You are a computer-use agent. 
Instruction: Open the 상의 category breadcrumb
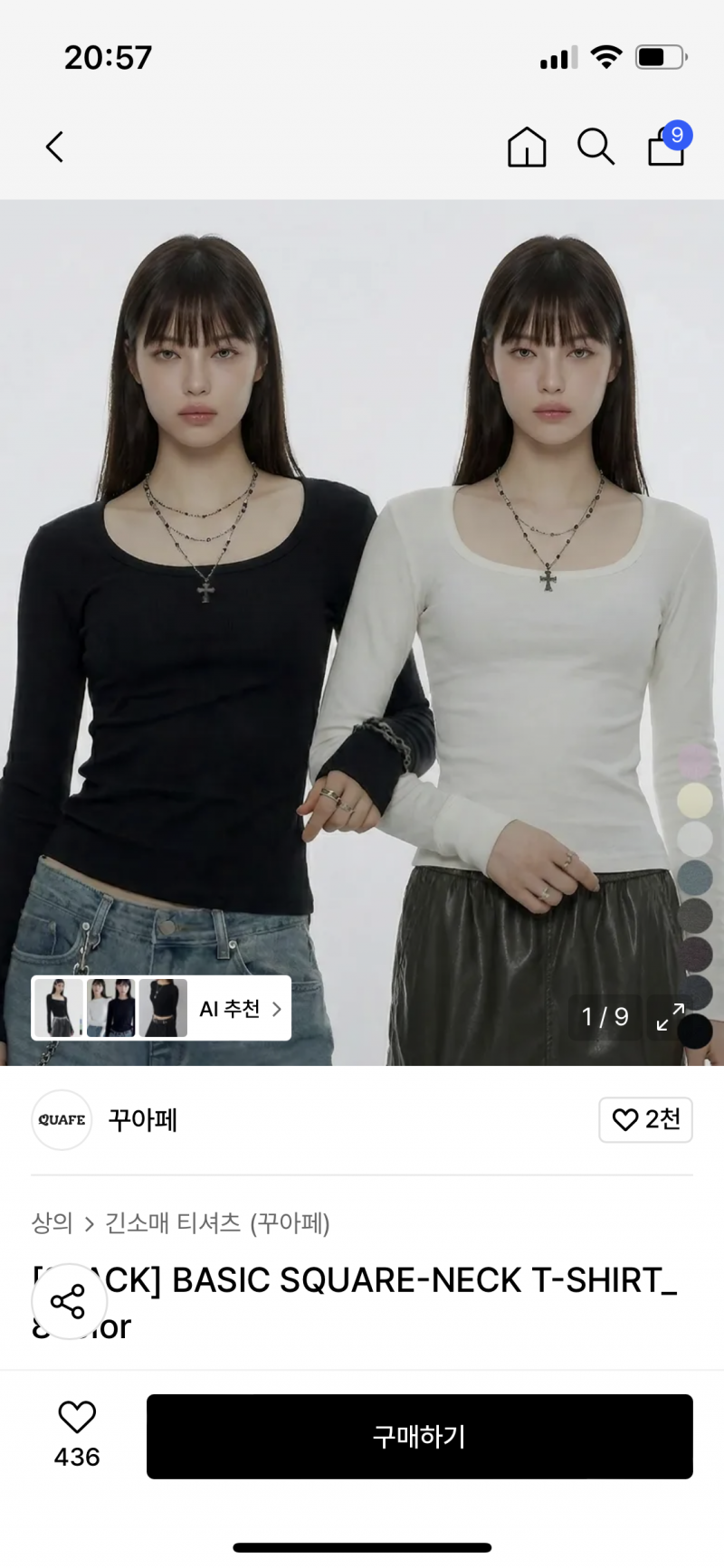pos(51,1223)
